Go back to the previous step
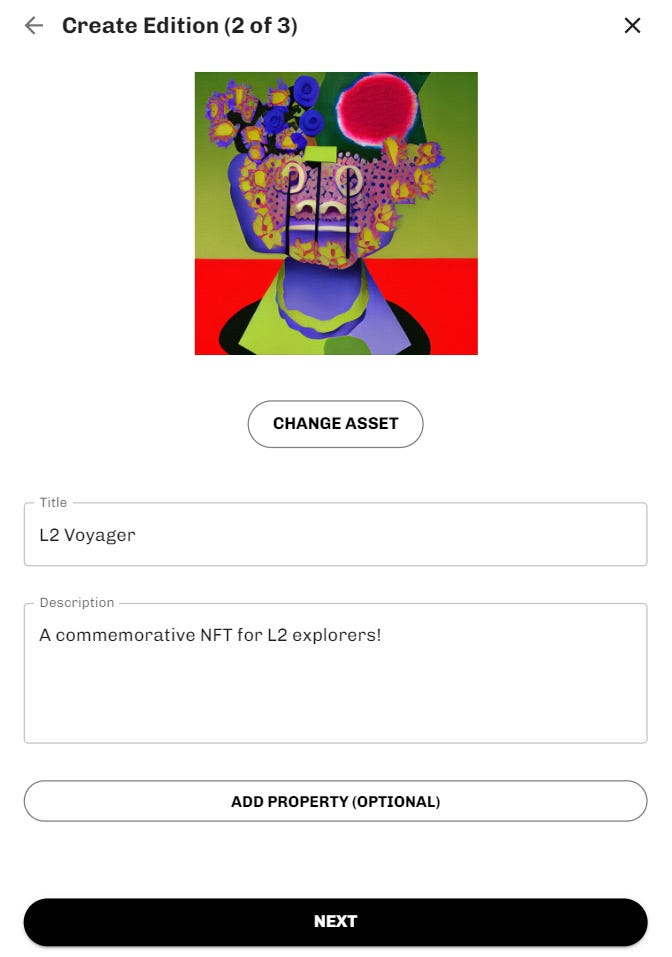This screenshot has width=672, height=957. [x=34, y=26]
